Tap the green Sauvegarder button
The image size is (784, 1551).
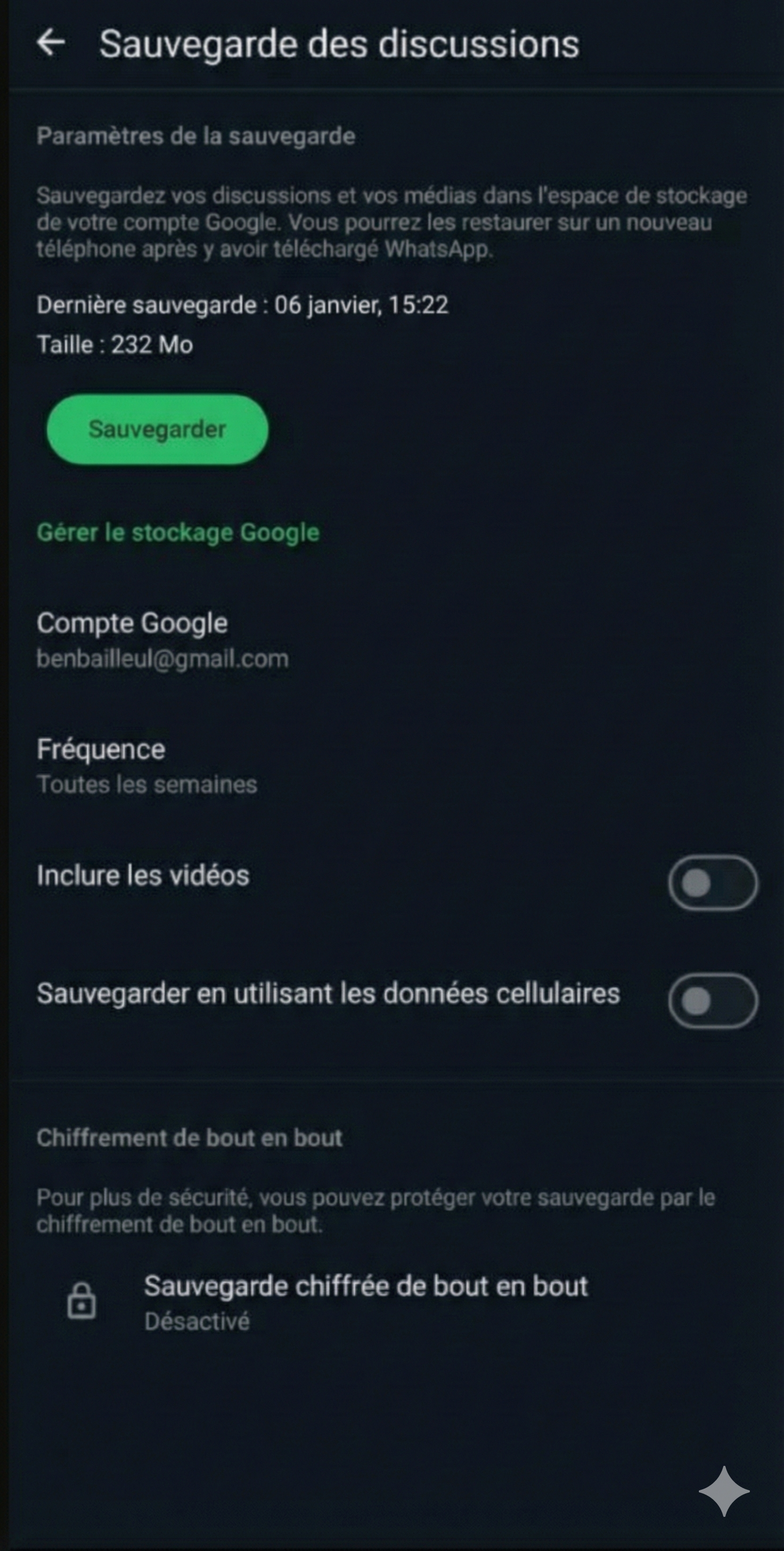[157, 429]
